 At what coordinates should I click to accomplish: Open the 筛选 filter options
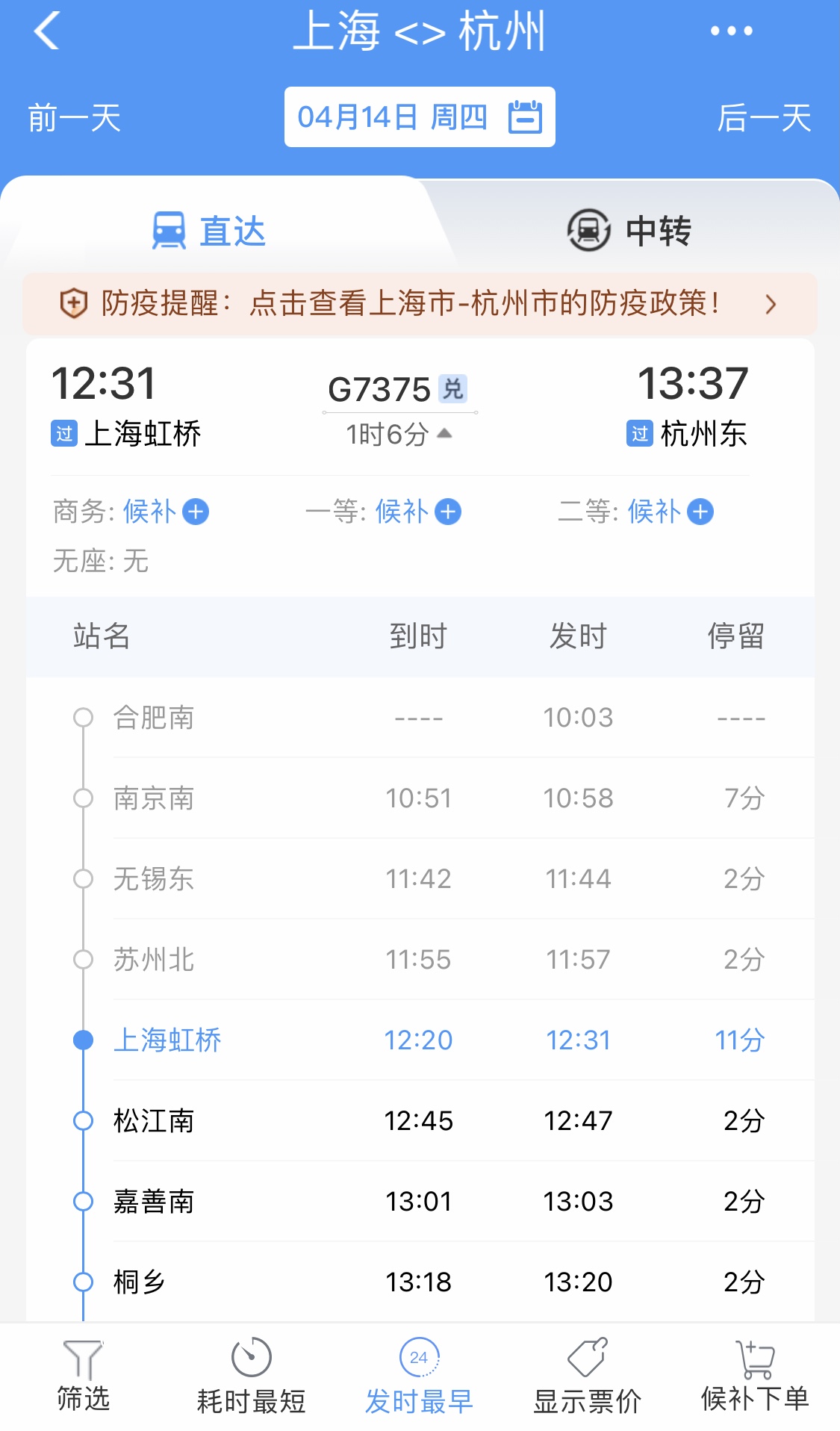pyautogui.click(x=84, y=1376)
